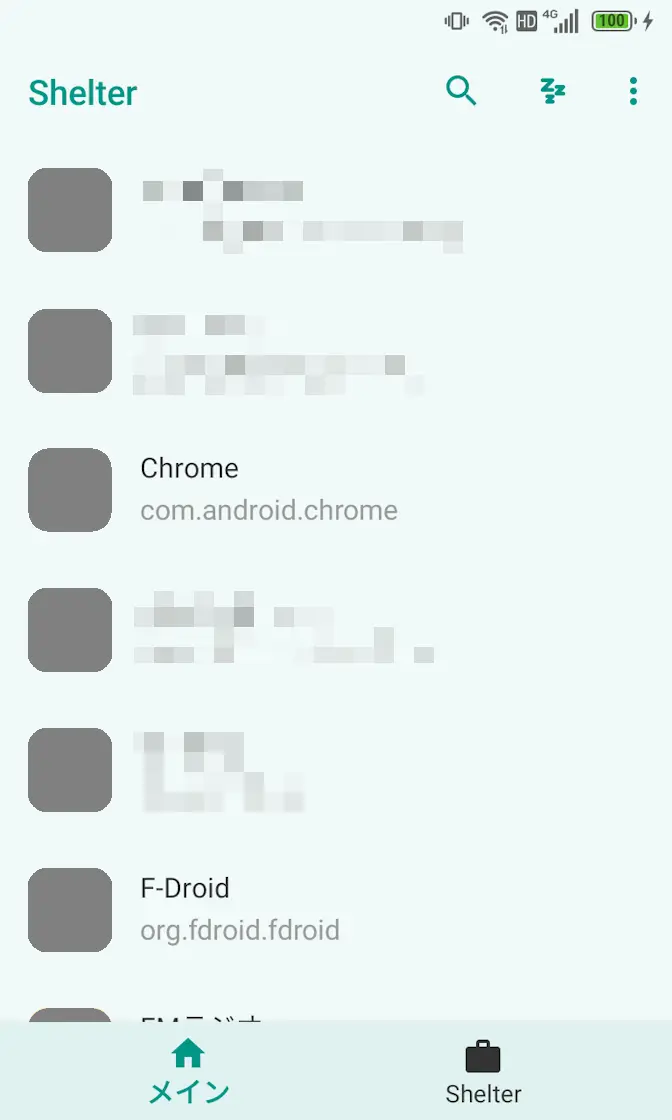Switch to the メイン tab

[188, 1071]
